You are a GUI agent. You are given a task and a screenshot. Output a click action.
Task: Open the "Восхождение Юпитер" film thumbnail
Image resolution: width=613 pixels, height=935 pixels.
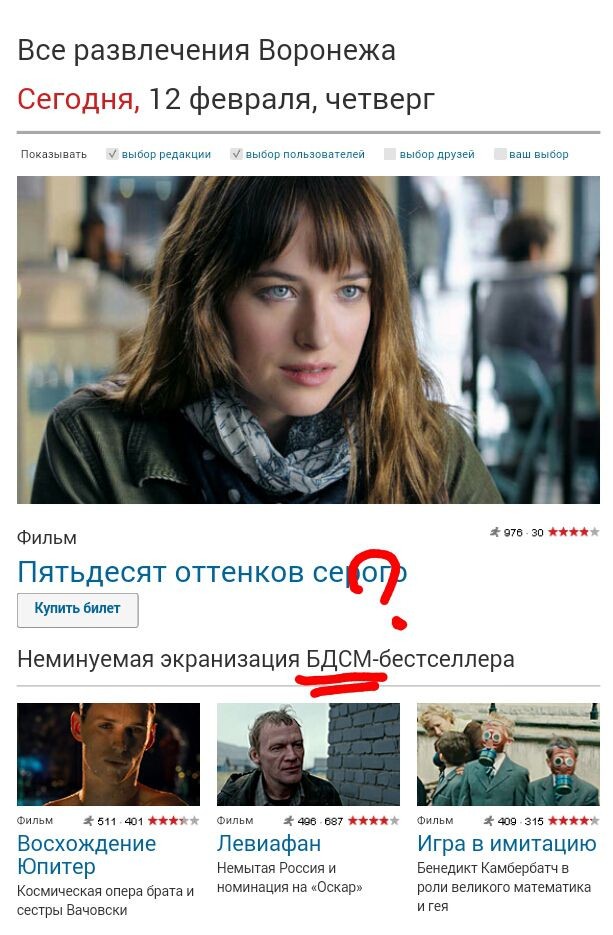click(x=108, y=754)
